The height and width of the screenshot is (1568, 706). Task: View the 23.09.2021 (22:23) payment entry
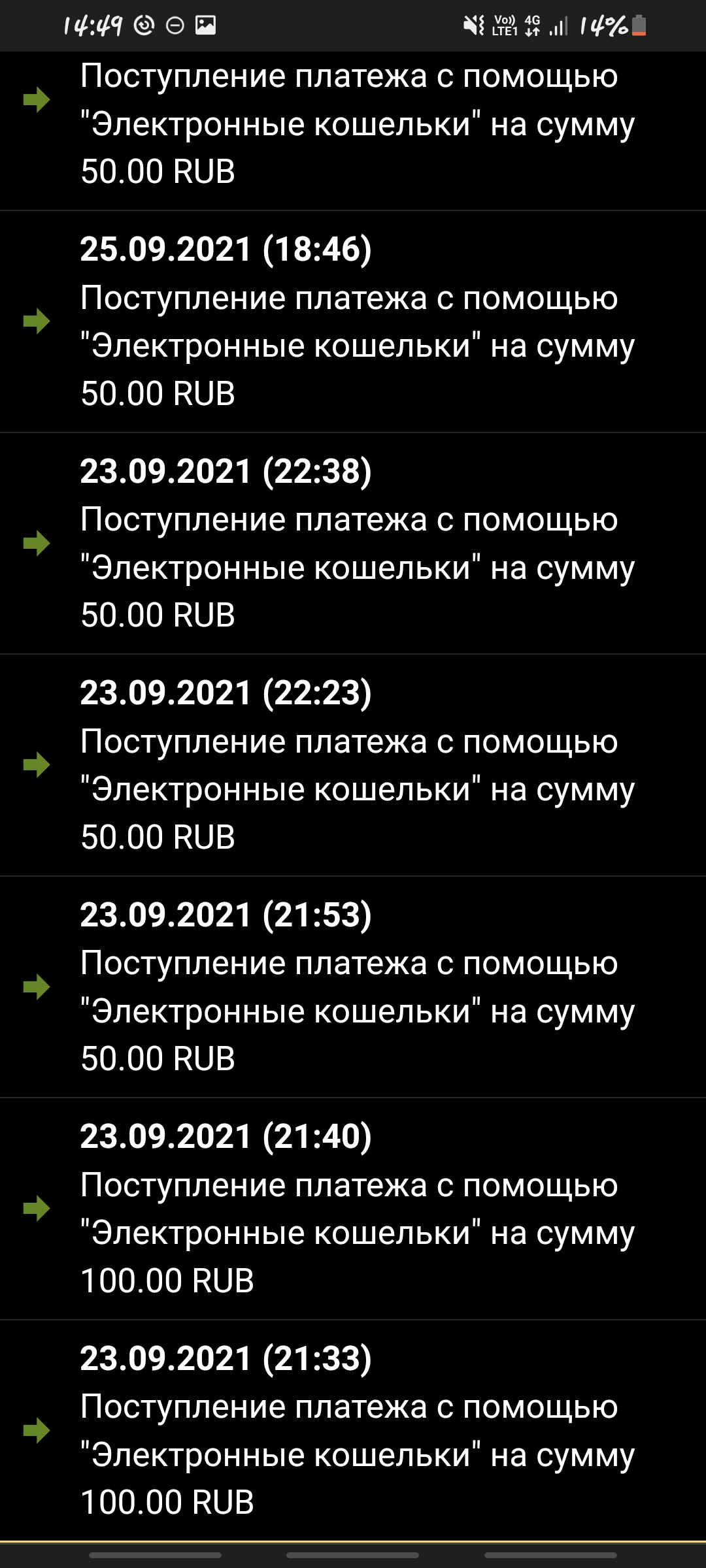point(353,765)
